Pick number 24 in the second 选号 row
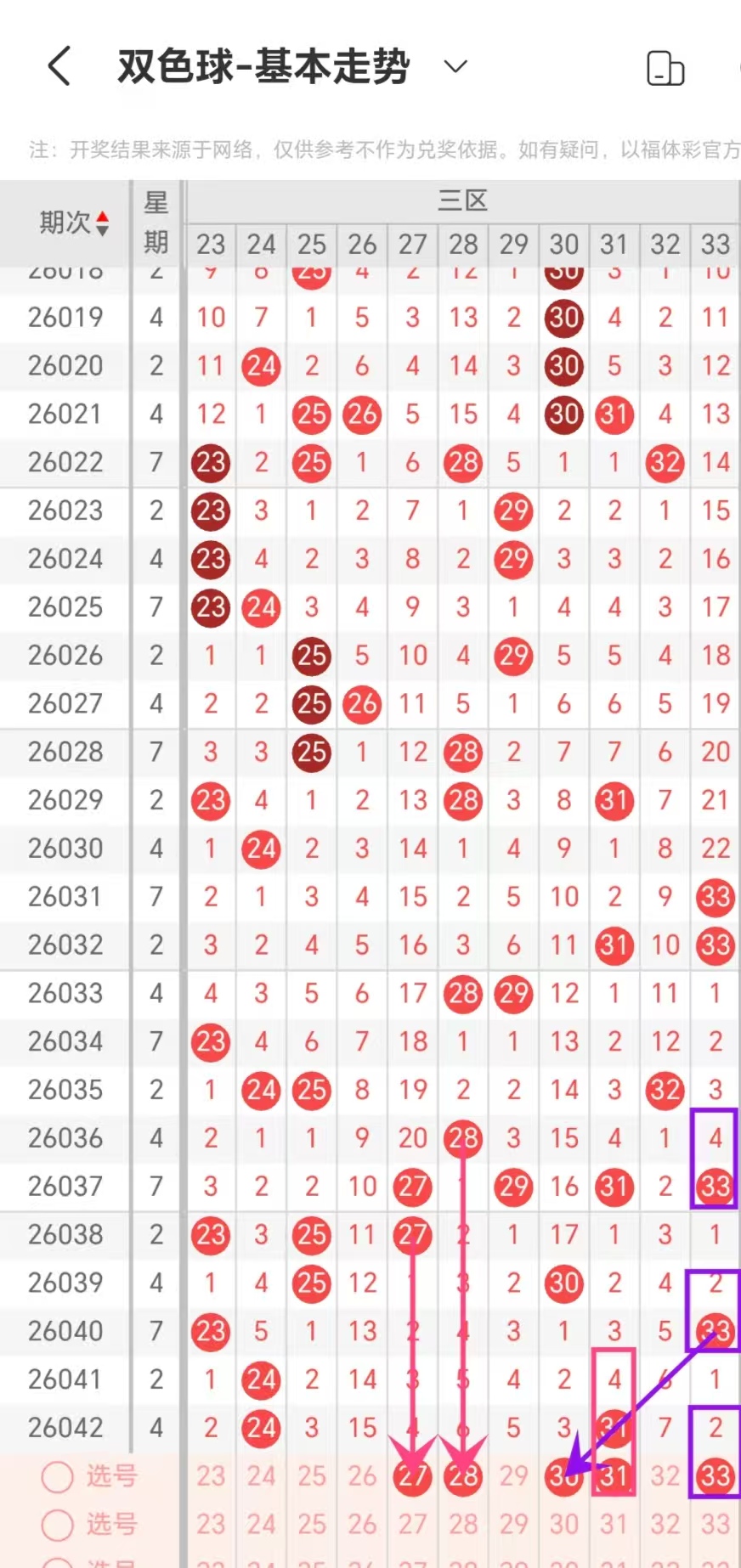 pos(261,1524)
